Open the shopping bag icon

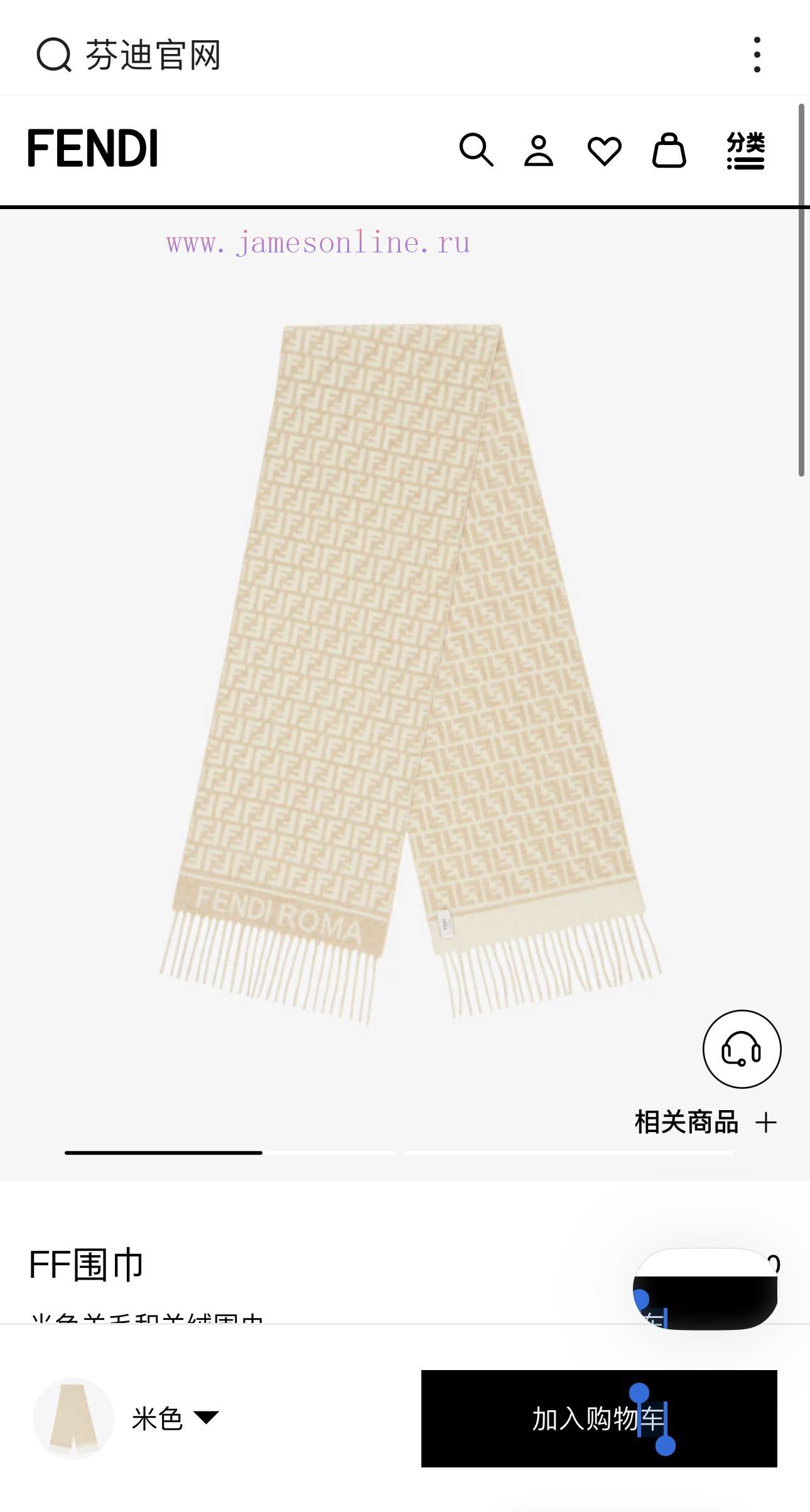(669, 151)
